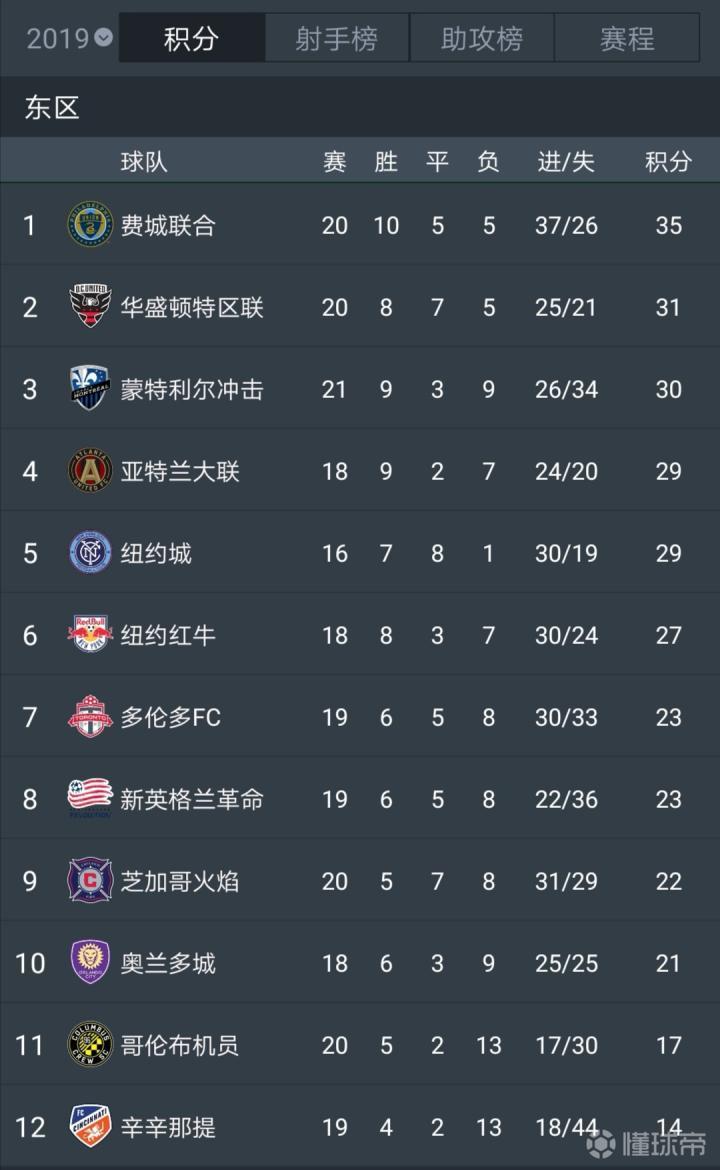Open the 哥伦布机员 team row
Image resolution: width=720 pixels, height=1170 pixels.
[x=360, y=1045]
